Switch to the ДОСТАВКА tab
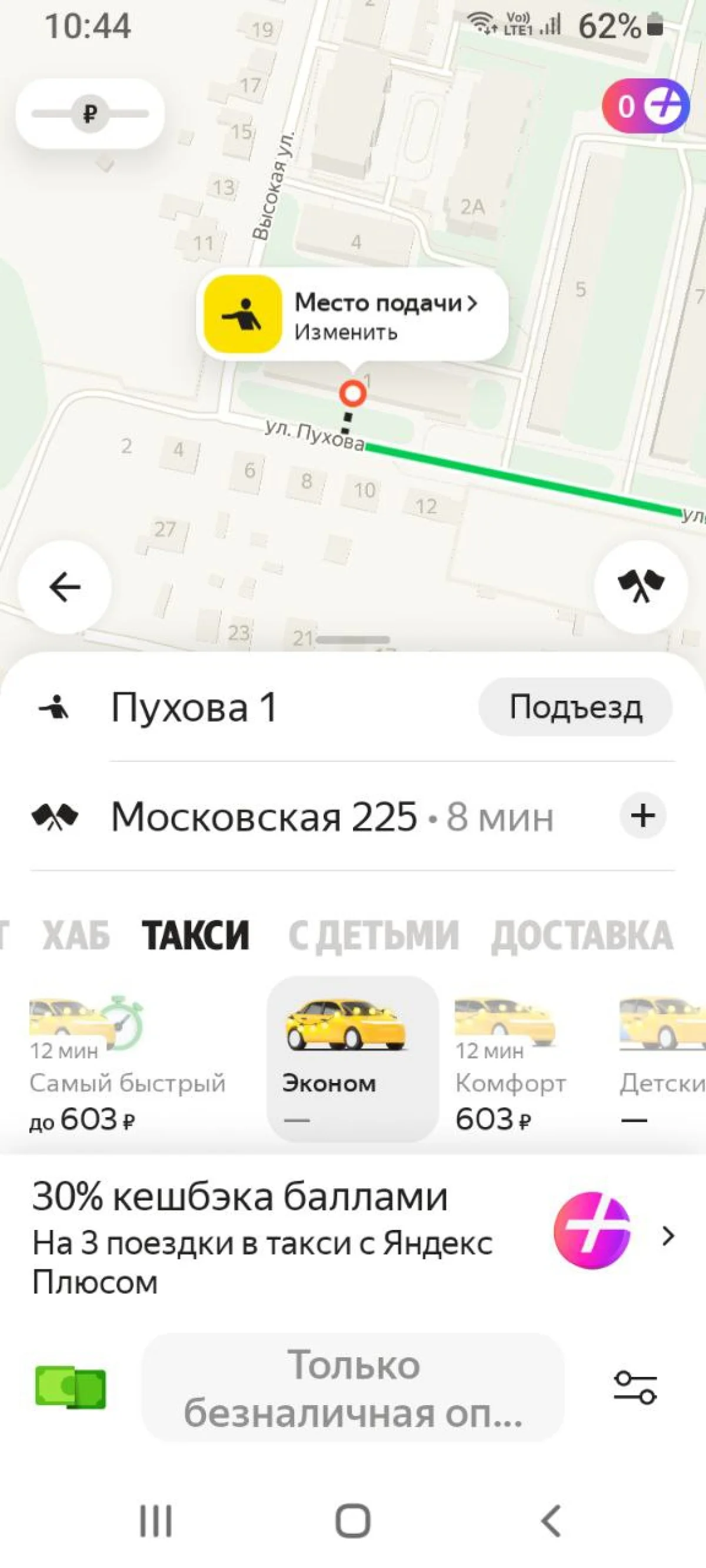Viewport: 706px width, 1568px height. [x=582, y=935]
